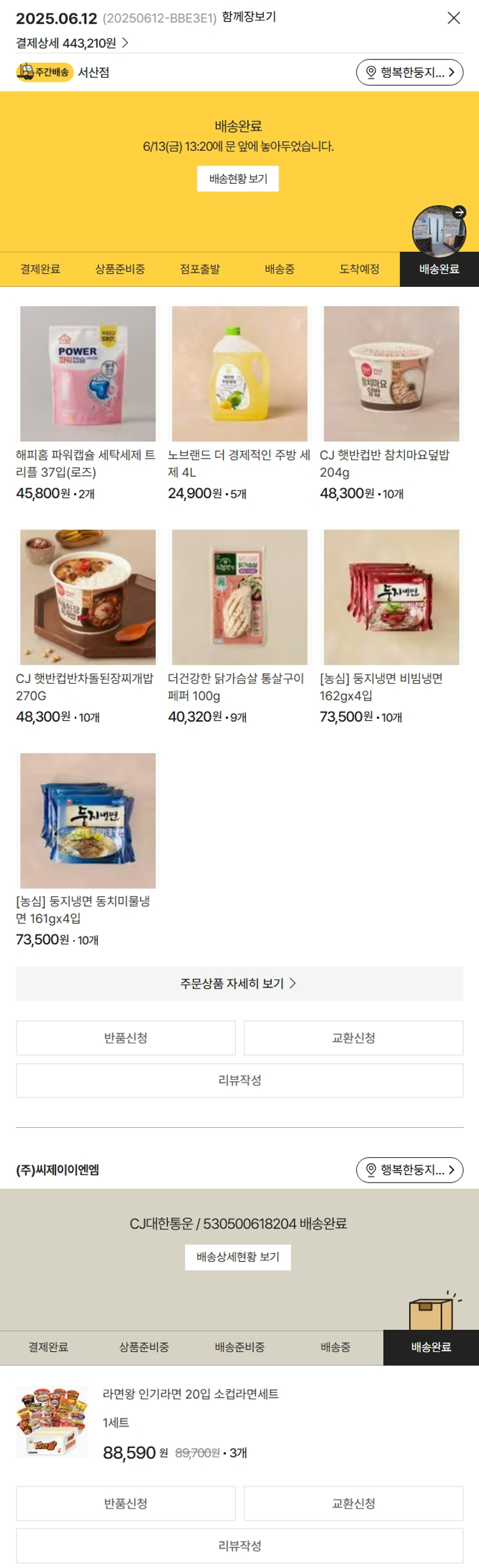
Task: Write a review for the 서산점 order
Action: pyautogui.click(x=240, y=1080)
